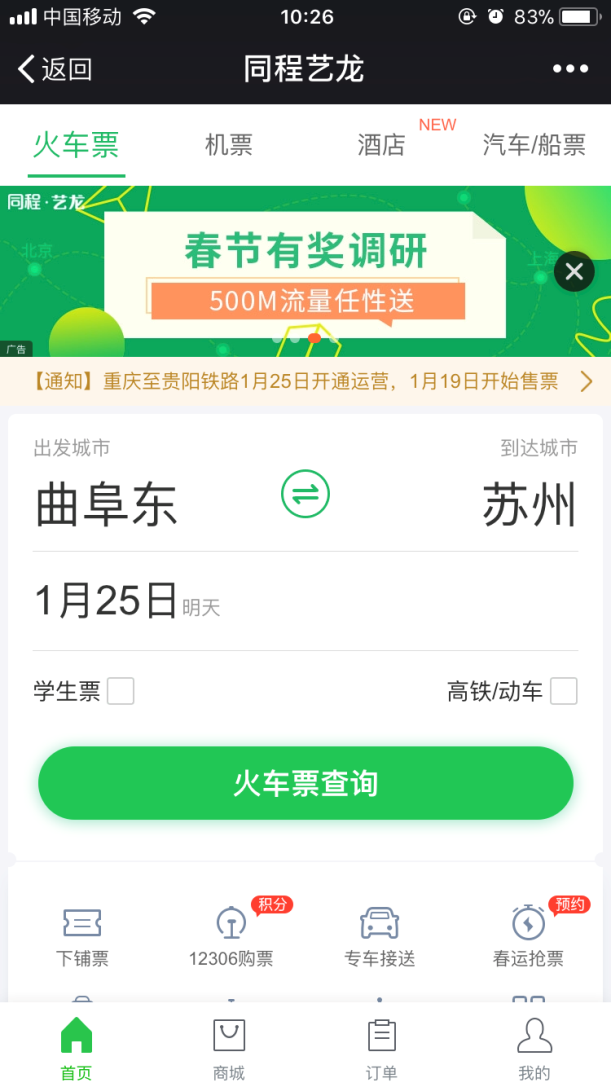Pick a different date than 1月25日

click(x=127, y=600)
